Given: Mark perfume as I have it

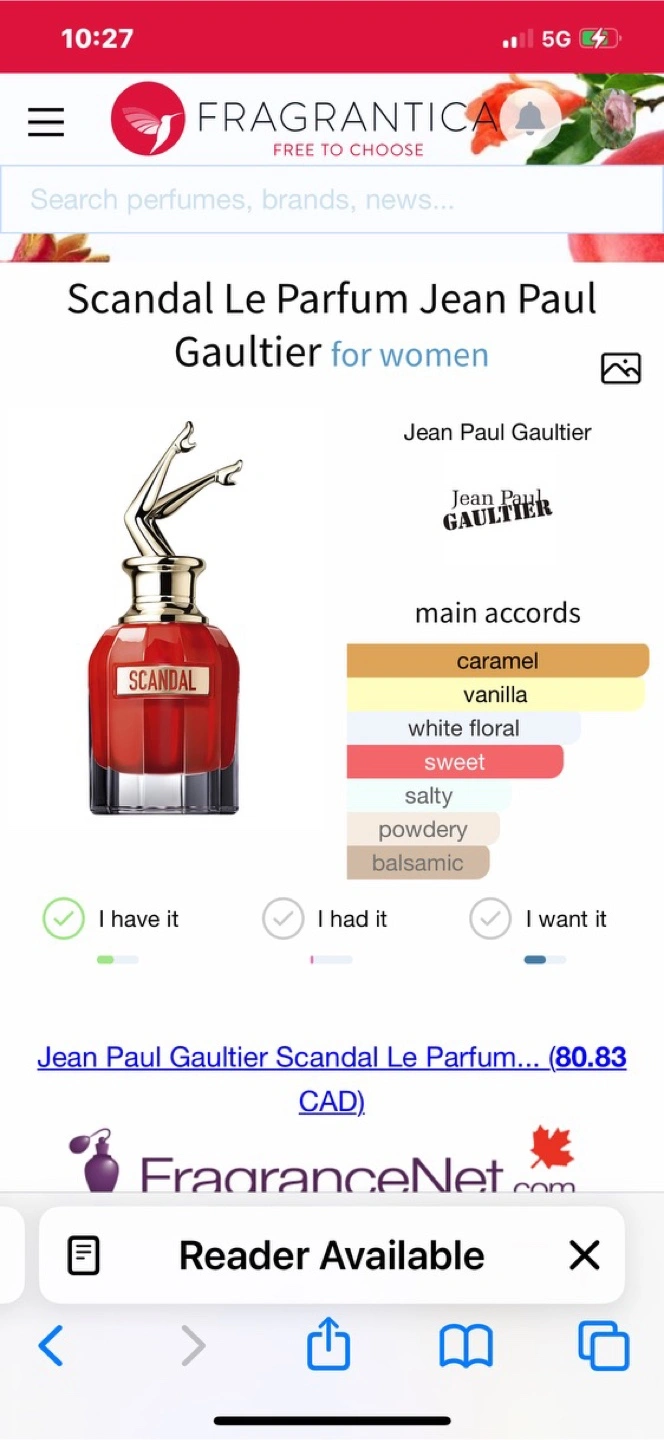Looking at the screenshot, I should 111,919.
